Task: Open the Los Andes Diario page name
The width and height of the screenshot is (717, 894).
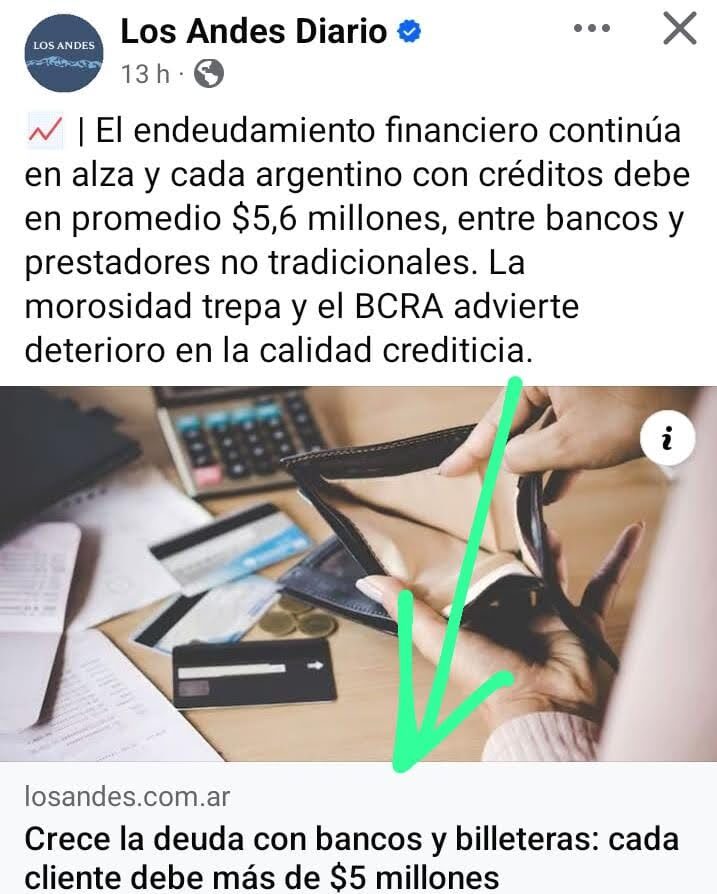Action: (253, 32)
